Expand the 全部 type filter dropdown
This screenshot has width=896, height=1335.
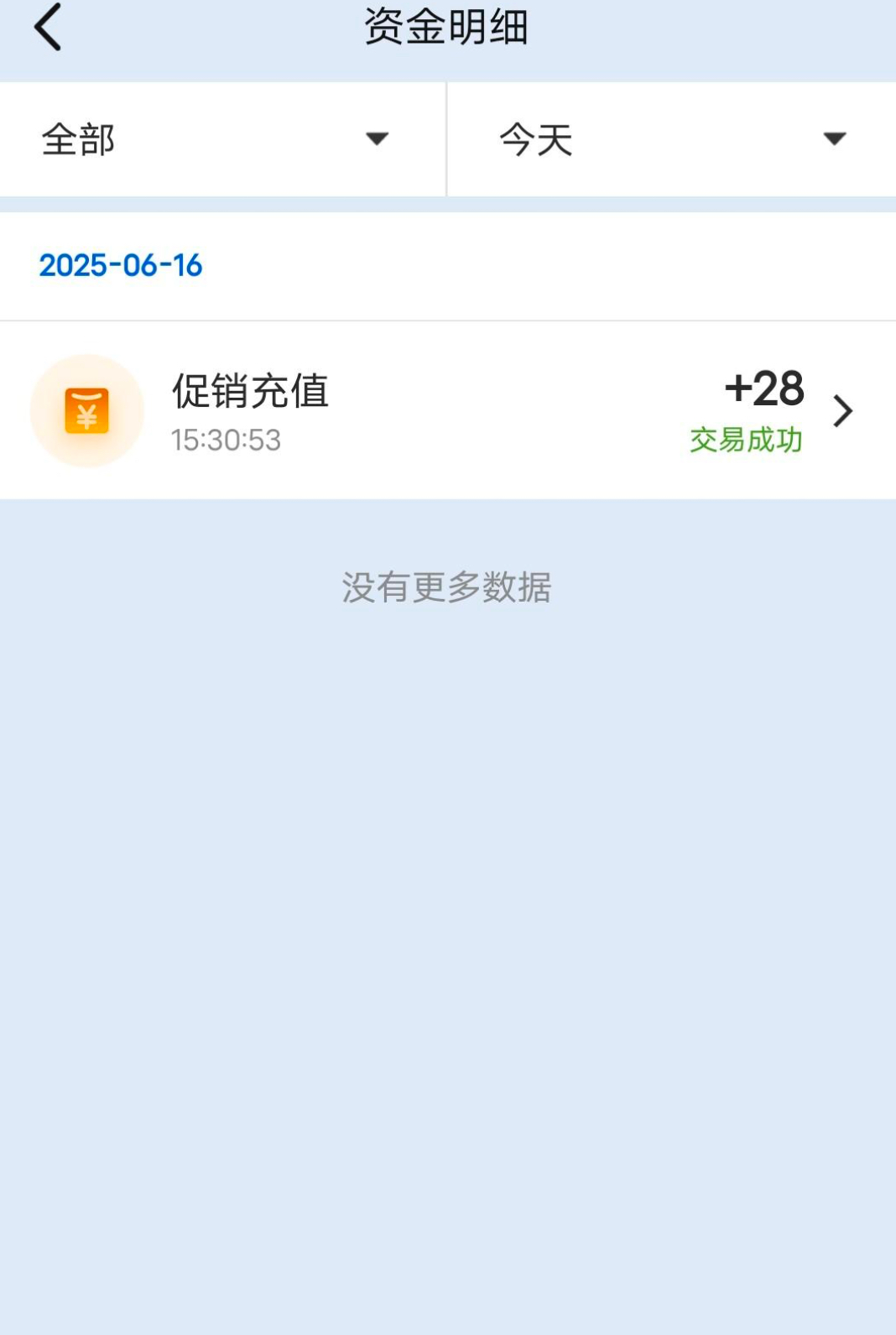[221, 139]
